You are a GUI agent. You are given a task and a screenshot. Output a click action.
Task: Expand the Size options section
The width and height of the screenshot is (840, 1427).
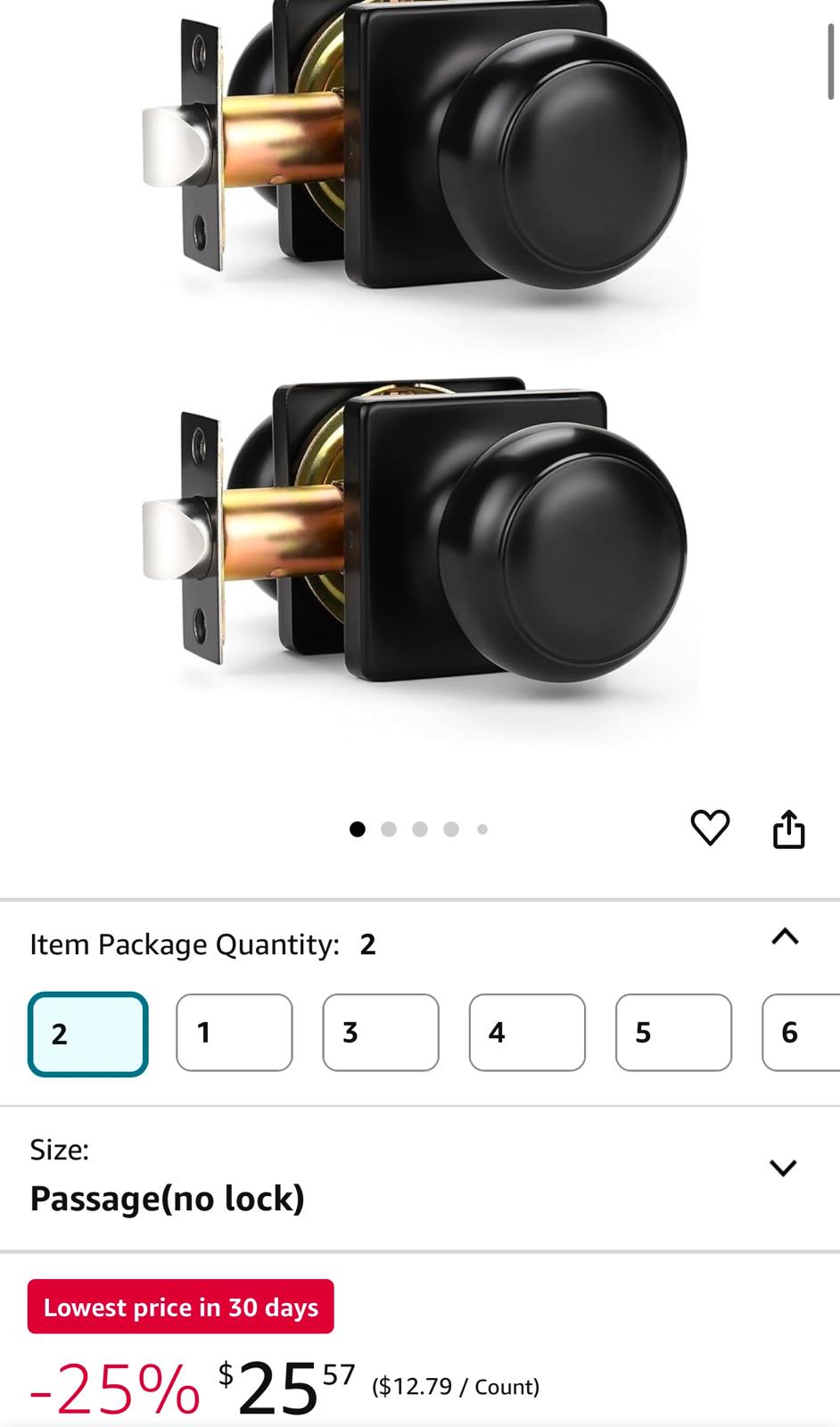pos(784,1167)
